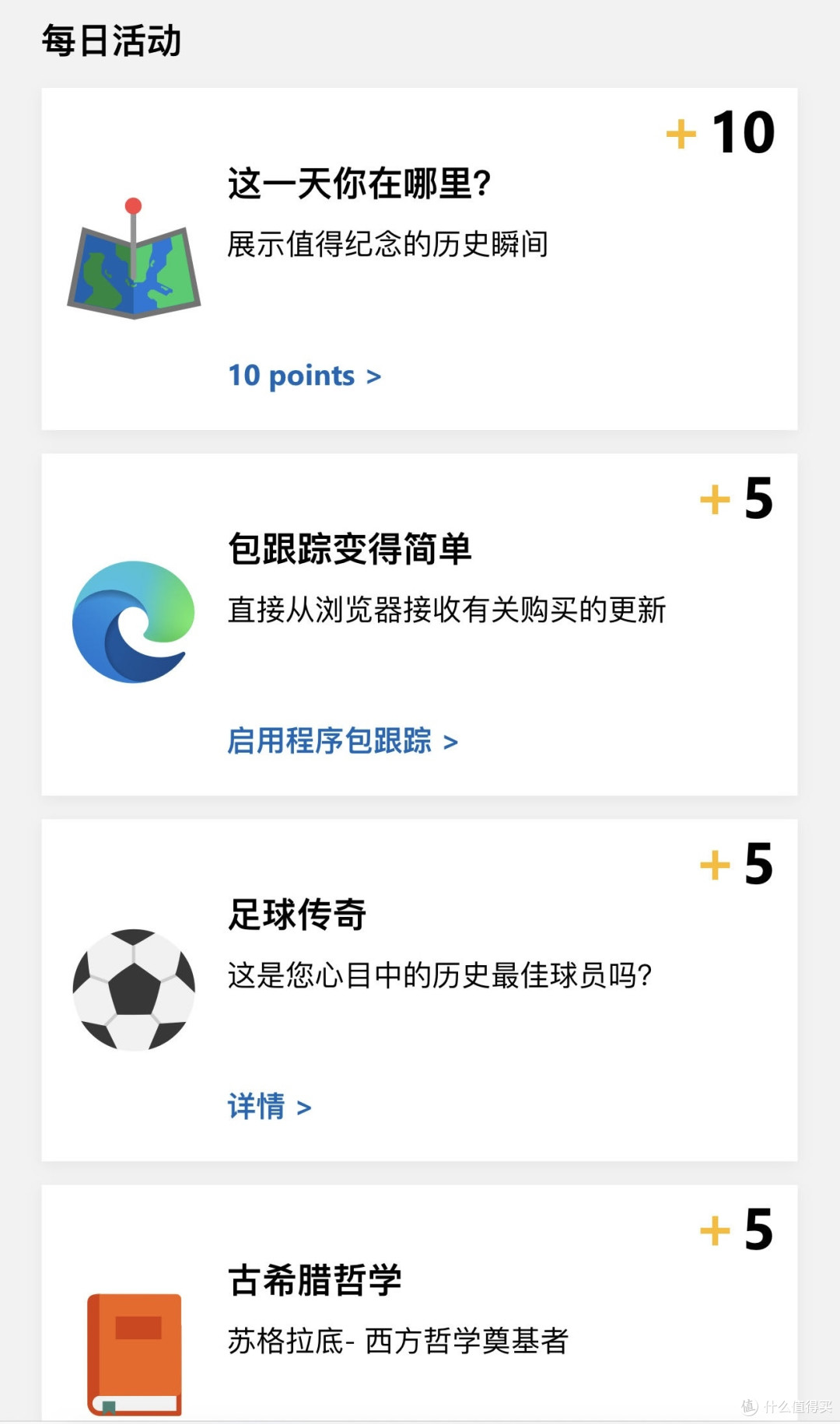840x1424 pixels.
Task: Click the soccer ball icon
Action: pos(134,989)
